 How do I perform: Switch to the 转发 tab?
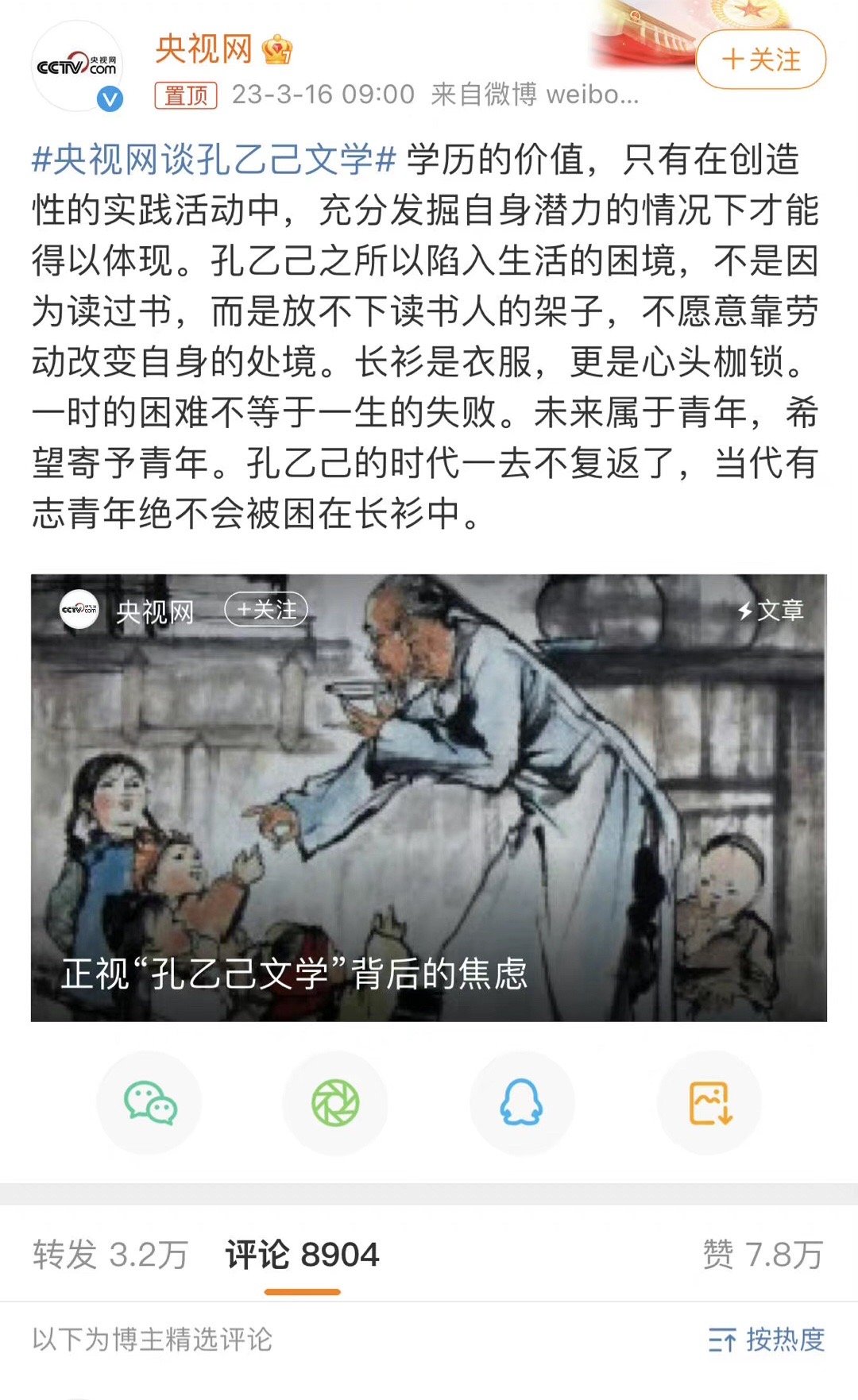[110, 1255]
